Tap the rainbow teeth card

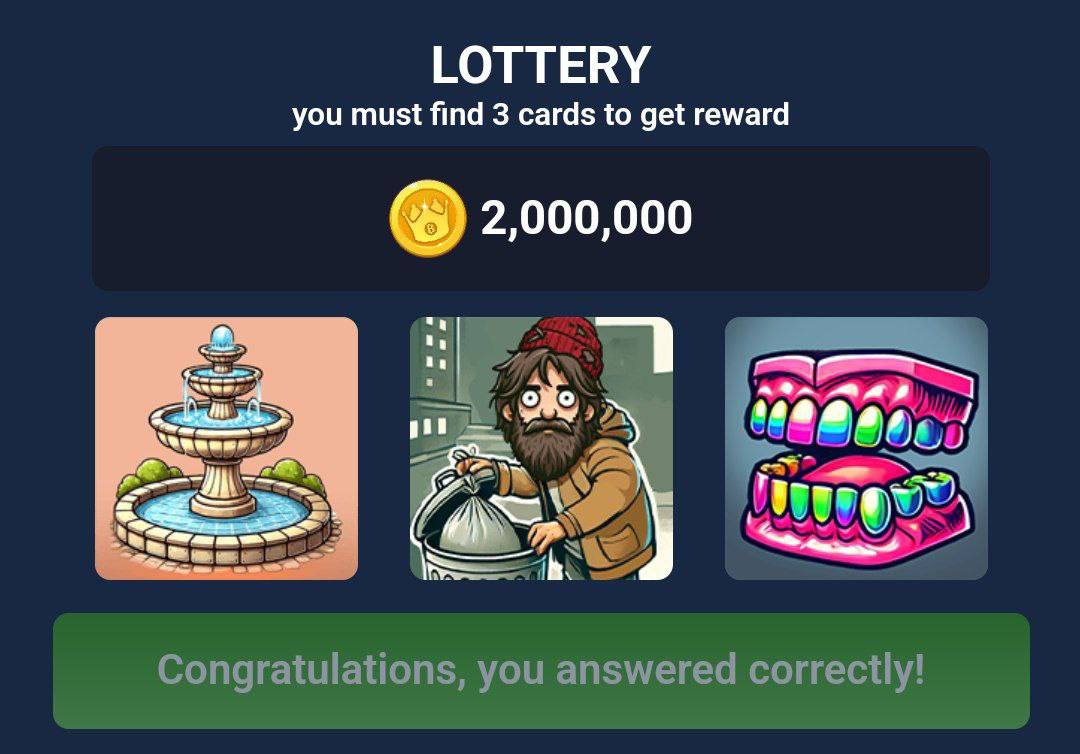[856, 448]
